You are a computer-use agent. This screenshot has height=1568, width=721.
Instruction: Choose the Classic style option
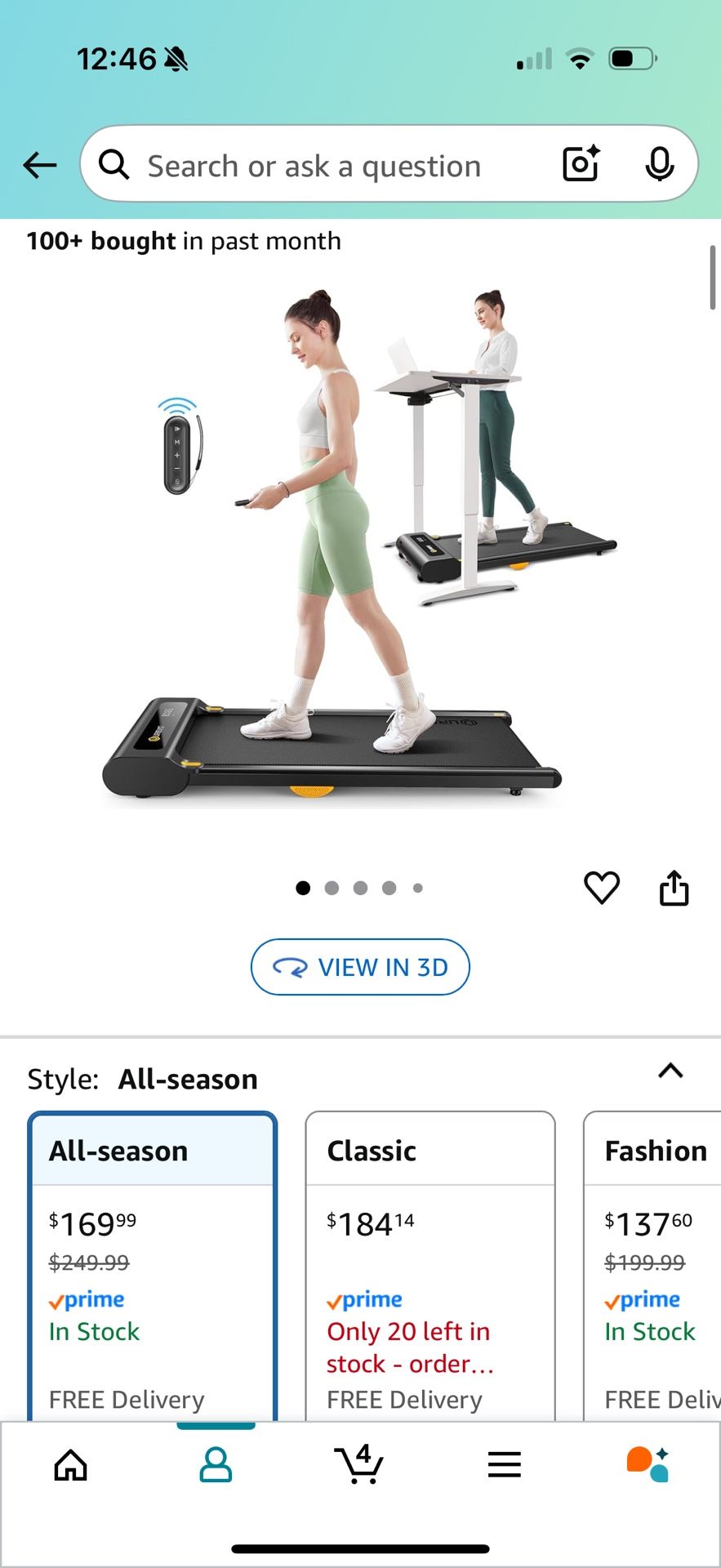[x=430, y=1266]
